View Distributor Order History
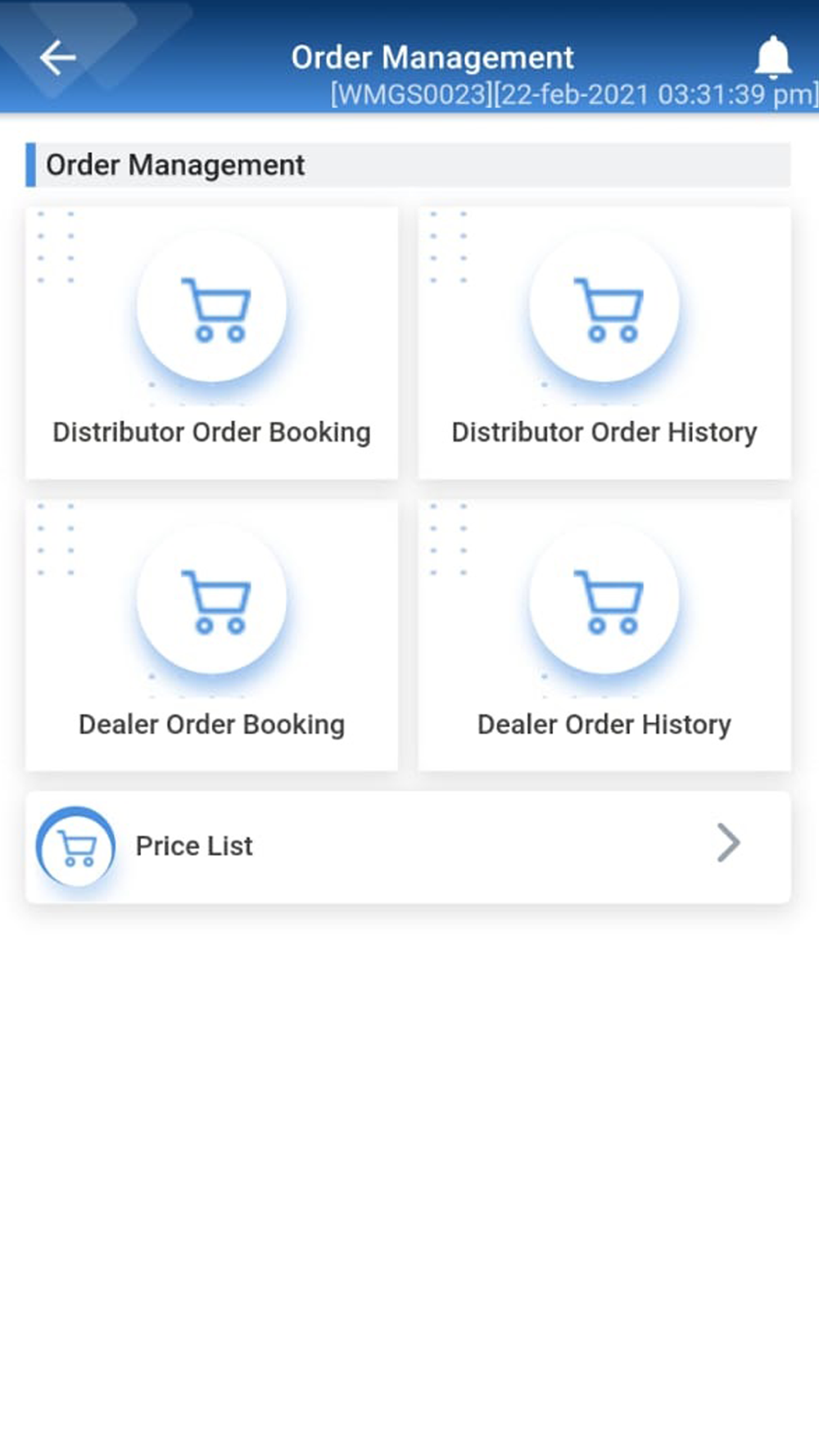 (x=604, y=343)
